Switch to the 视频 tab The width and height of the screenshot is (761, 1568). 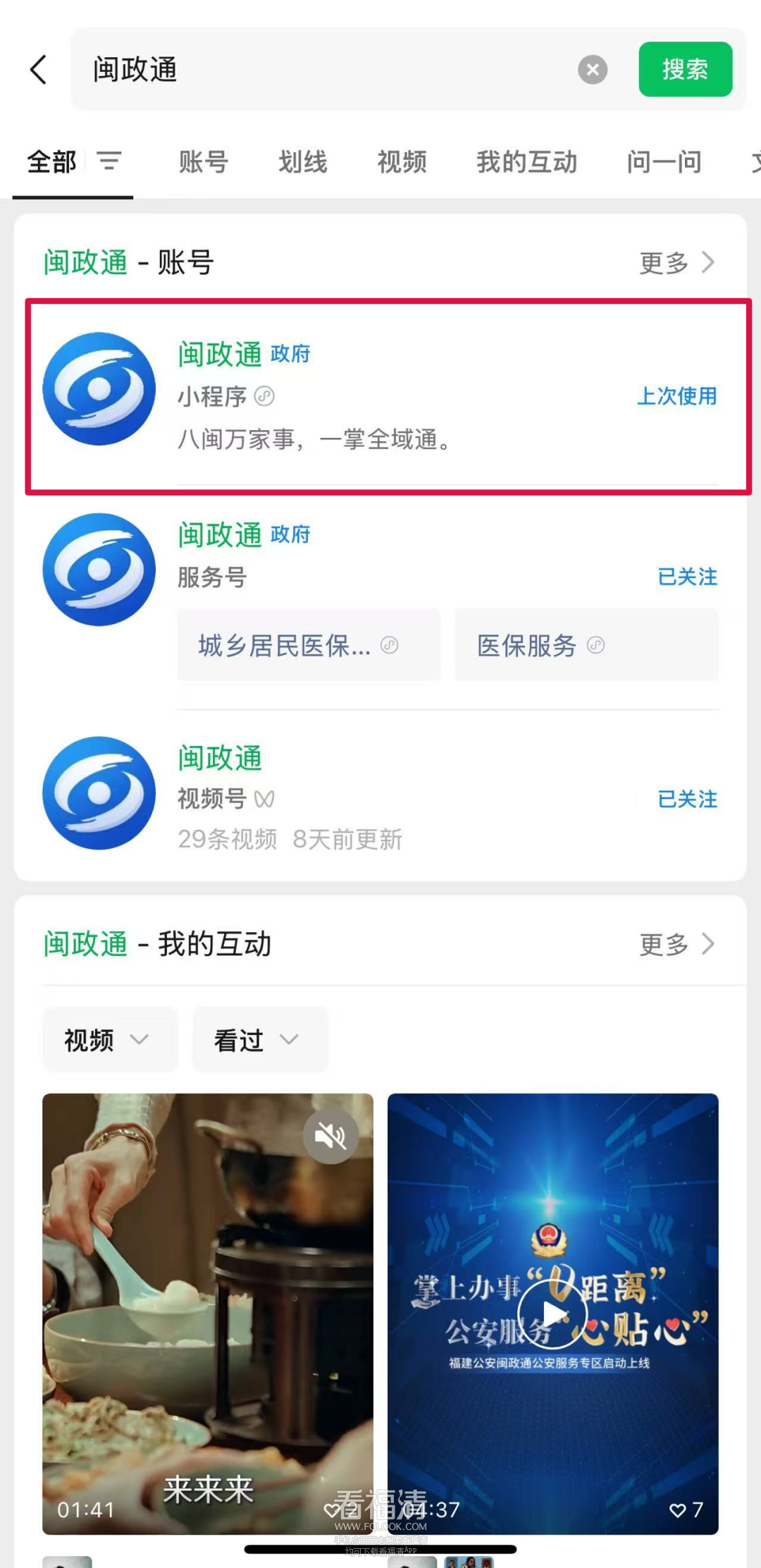tap(402, 162)
